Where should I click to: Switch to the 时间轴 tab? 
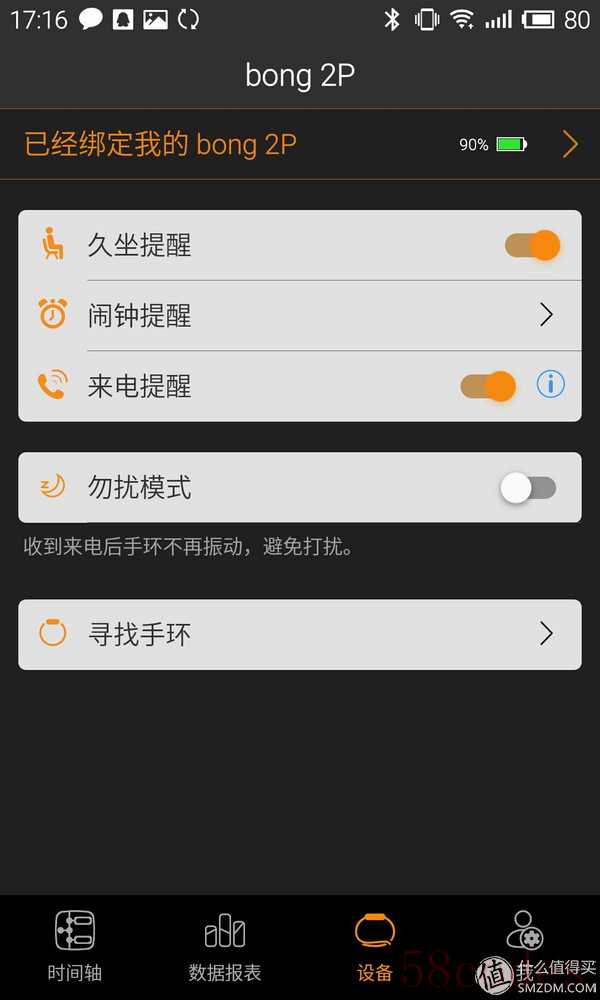point(75,945)
